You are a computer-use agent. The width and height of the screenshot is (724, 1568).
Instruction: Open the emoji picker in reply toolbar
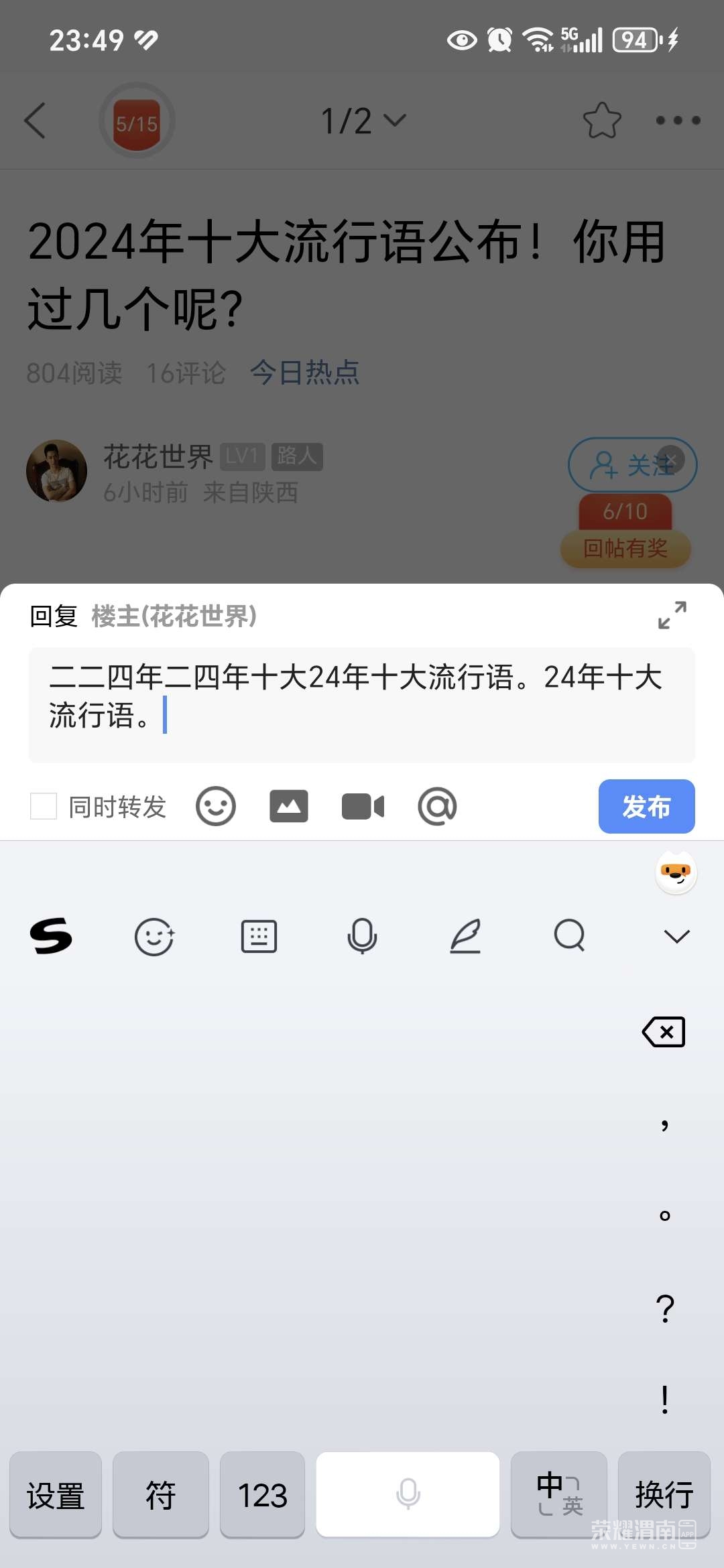215,806
